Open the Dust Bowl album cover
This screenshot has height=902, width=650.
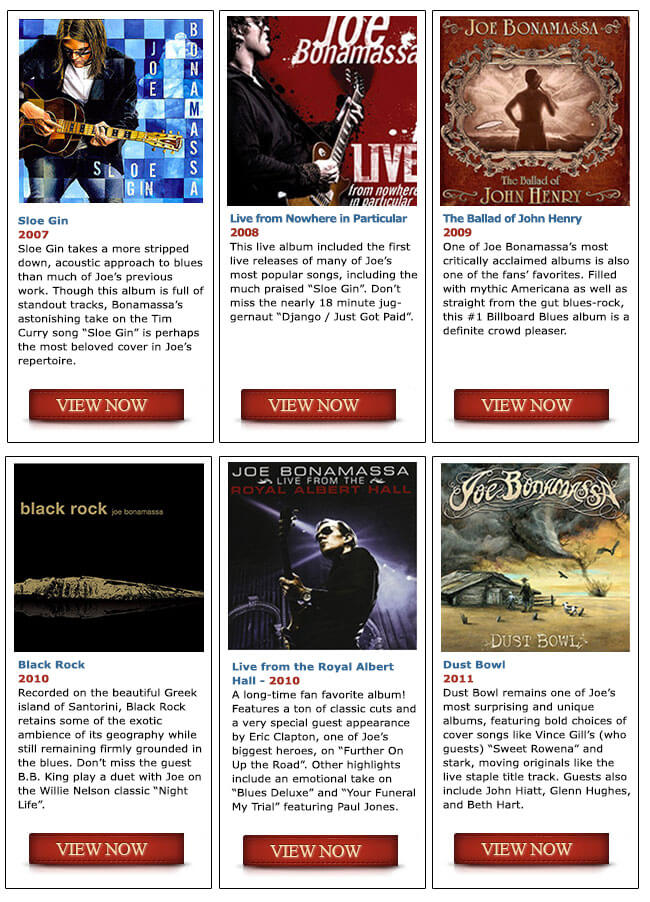point(535,557)
